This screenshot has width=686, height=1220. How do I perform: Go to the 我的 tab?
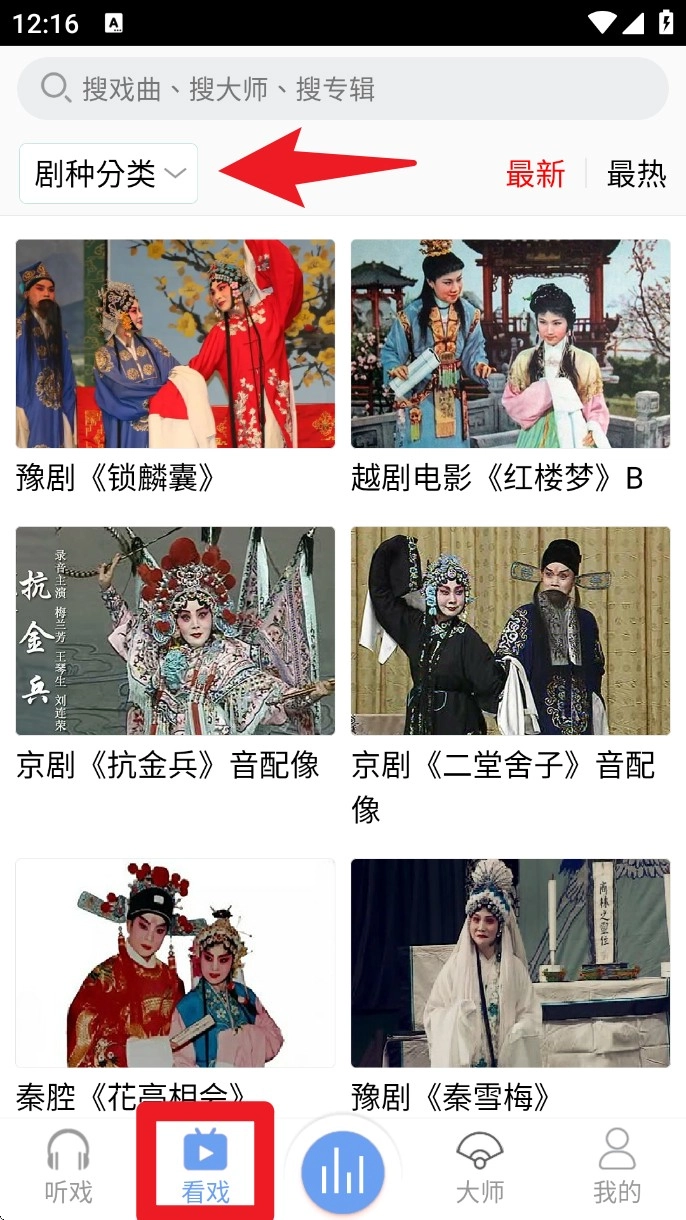pos(617,1167)
